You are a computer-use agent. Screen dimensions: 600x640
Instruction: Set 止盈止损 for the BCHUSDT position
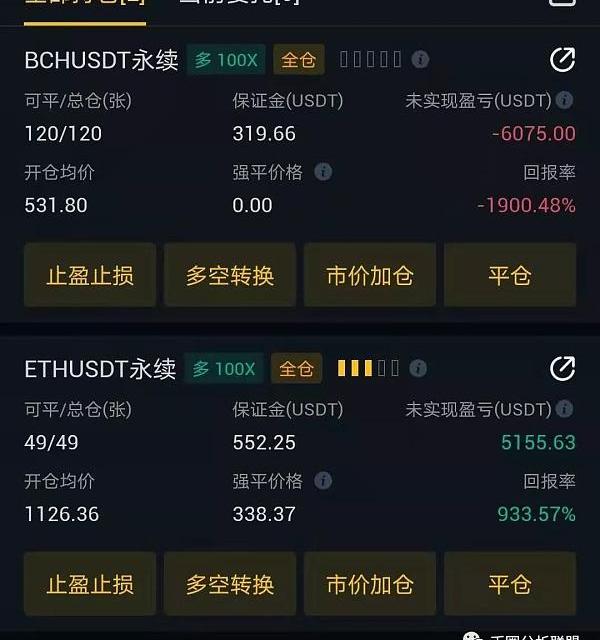(90, 275)
